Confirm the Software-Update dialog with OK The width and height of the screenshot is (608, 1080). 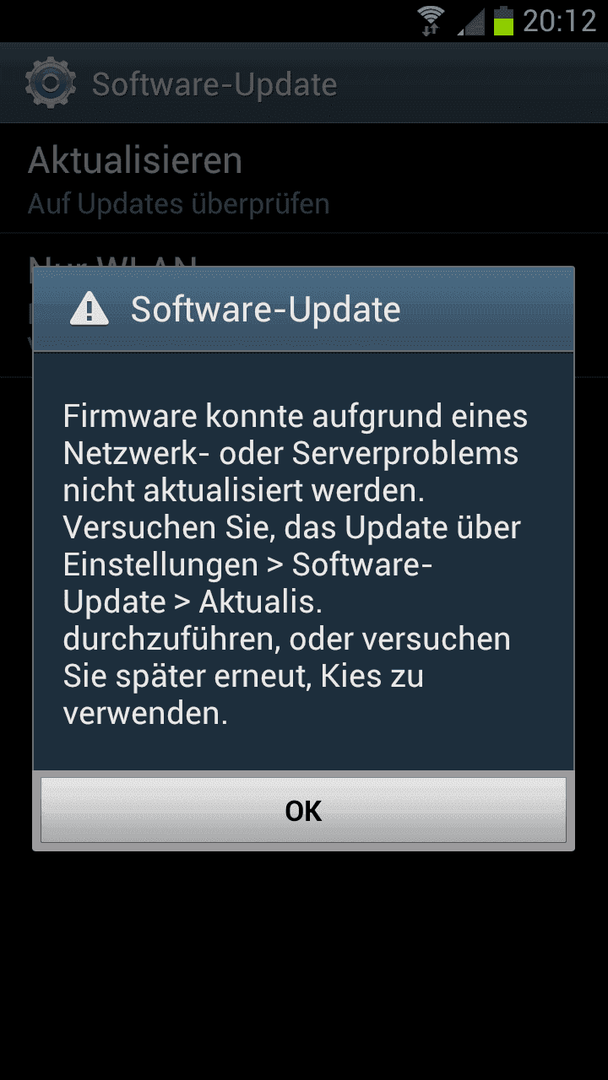[303, 810]
